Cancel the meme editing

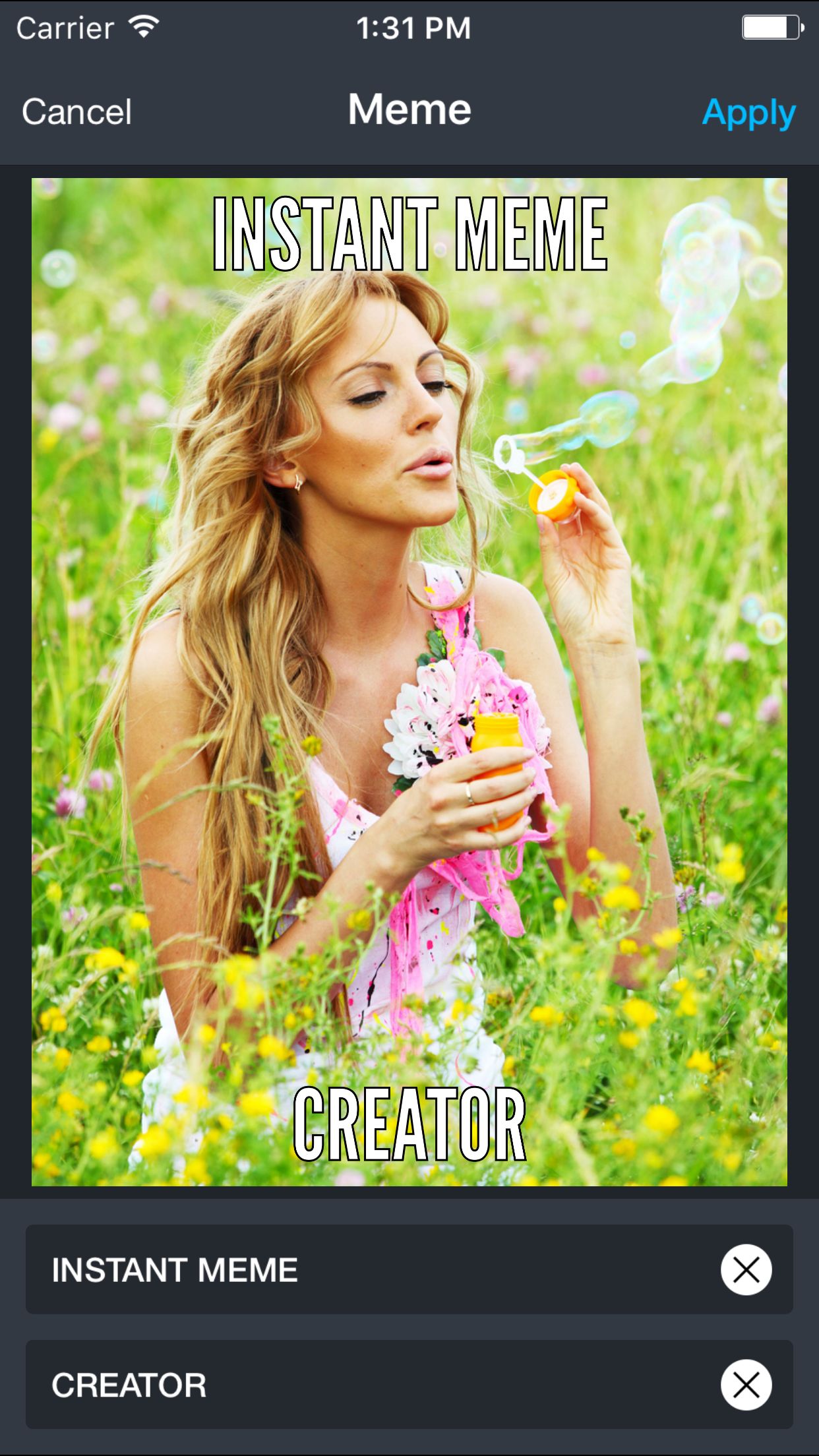(76, 111)
